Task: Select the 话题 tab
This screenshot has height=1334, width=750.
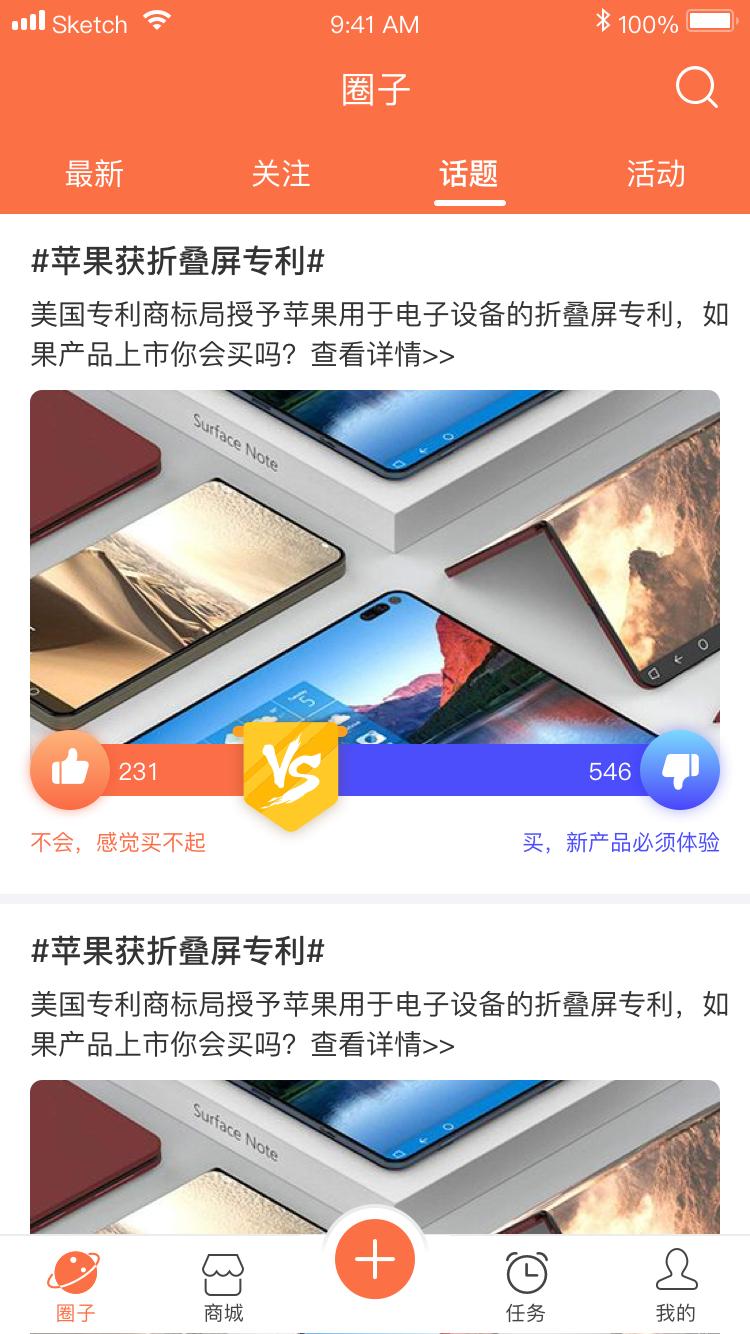Action: [469, 174]
